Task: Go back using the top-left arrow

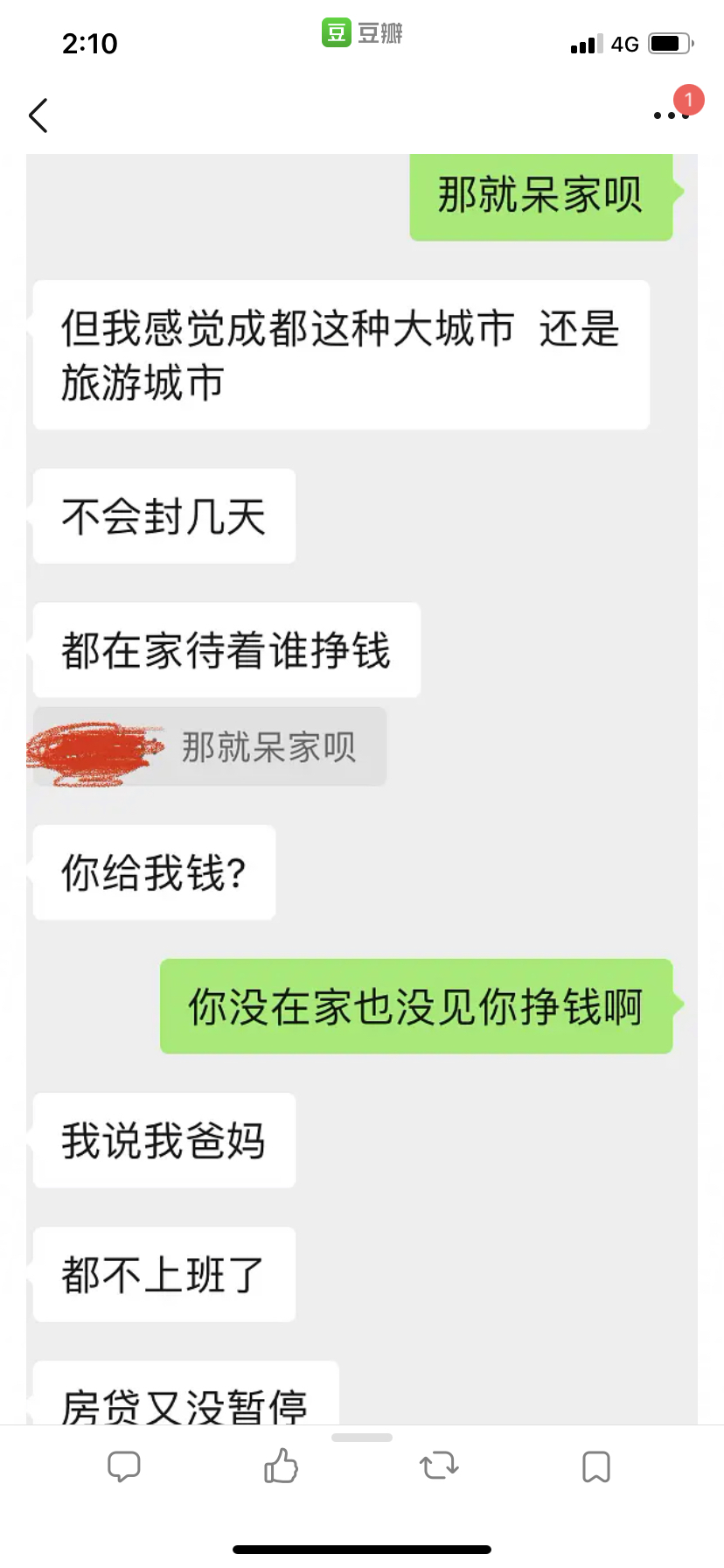Action: 38,115
